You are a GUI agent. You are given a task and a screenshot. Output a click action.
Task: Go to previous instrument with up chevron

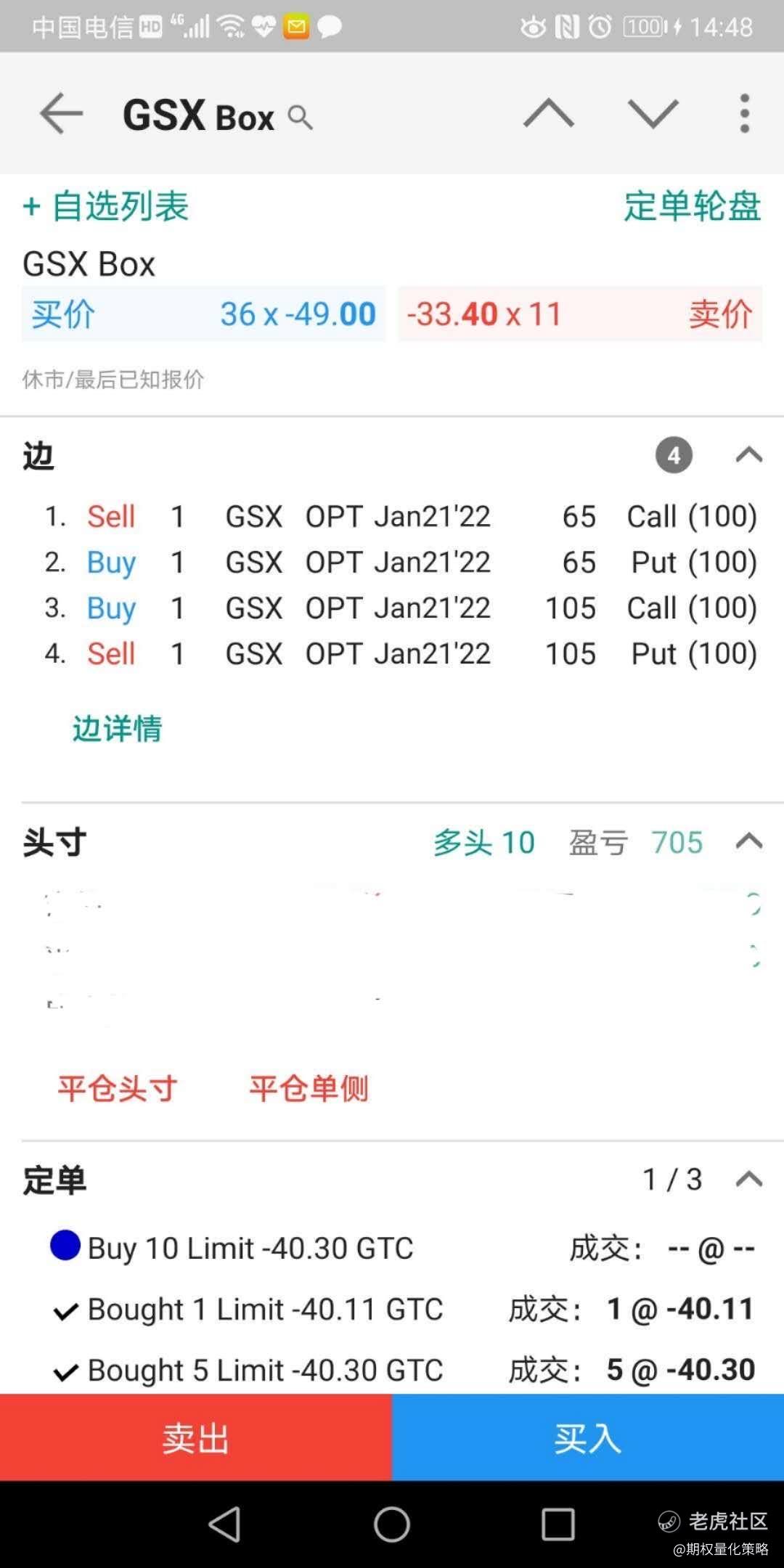click(x=549, y=114)
